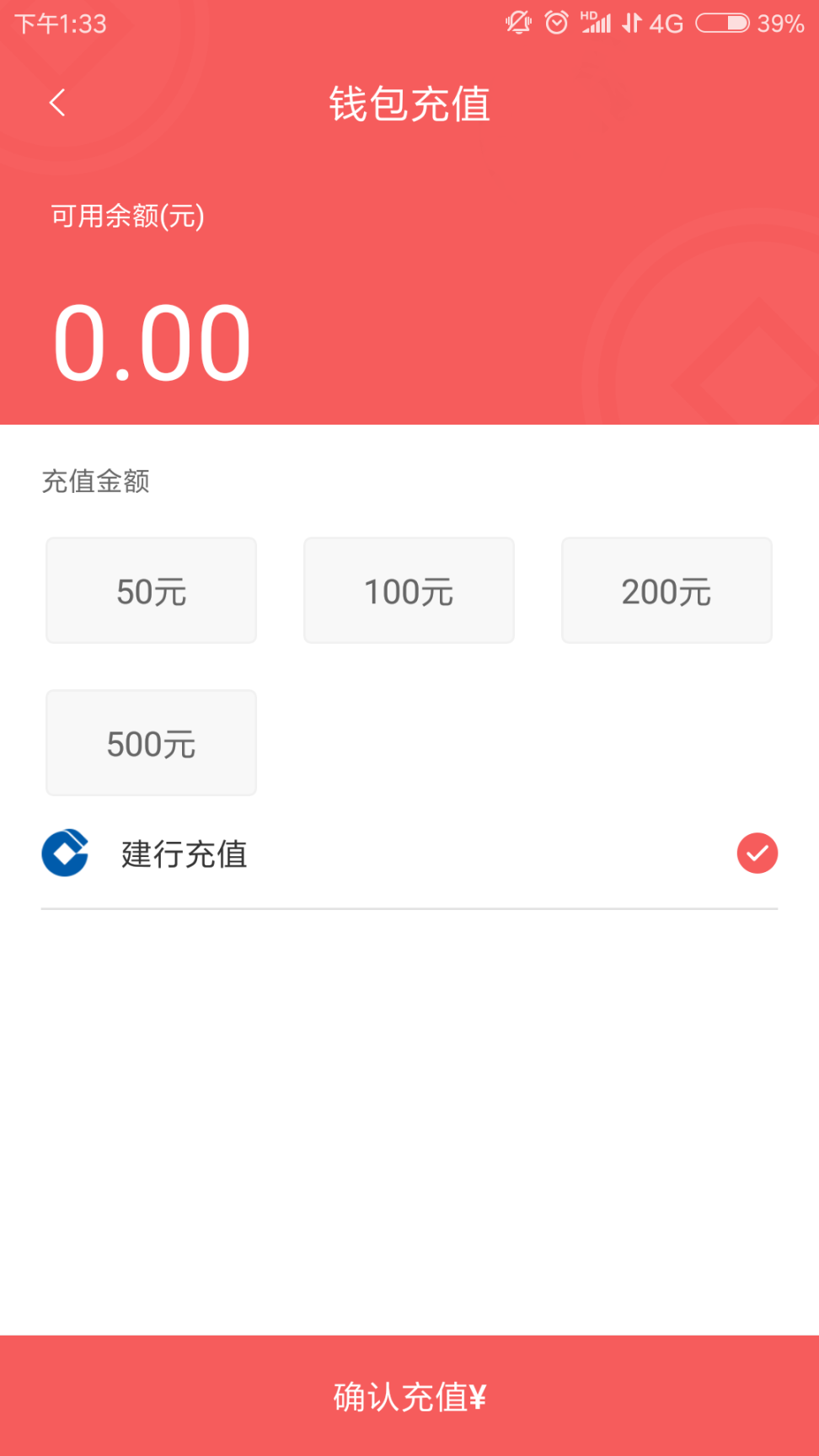
Task: Tap 确认充值 to confirm the recharge
Action: (x=409, y=1395)
